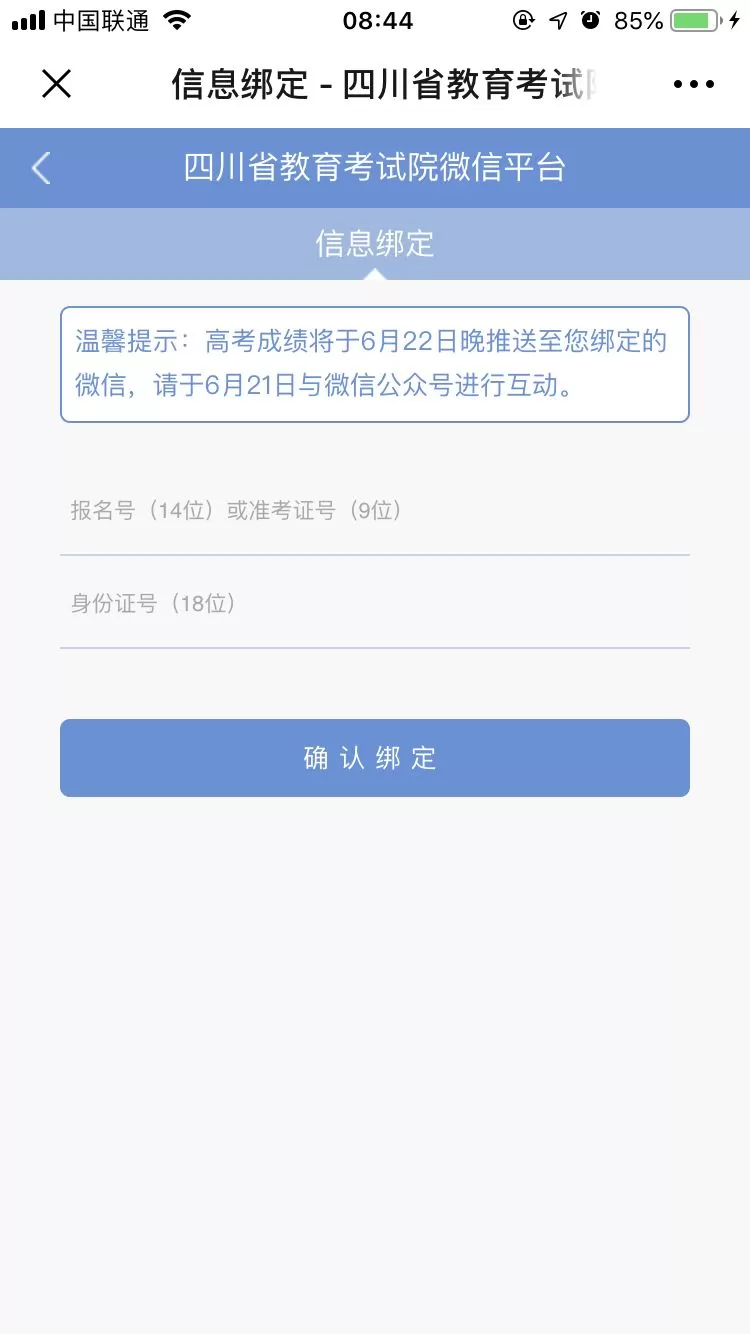The image size is (750, 1334).
Task: Tap the orientation lock status icon
Action: [x=524, y=19]
